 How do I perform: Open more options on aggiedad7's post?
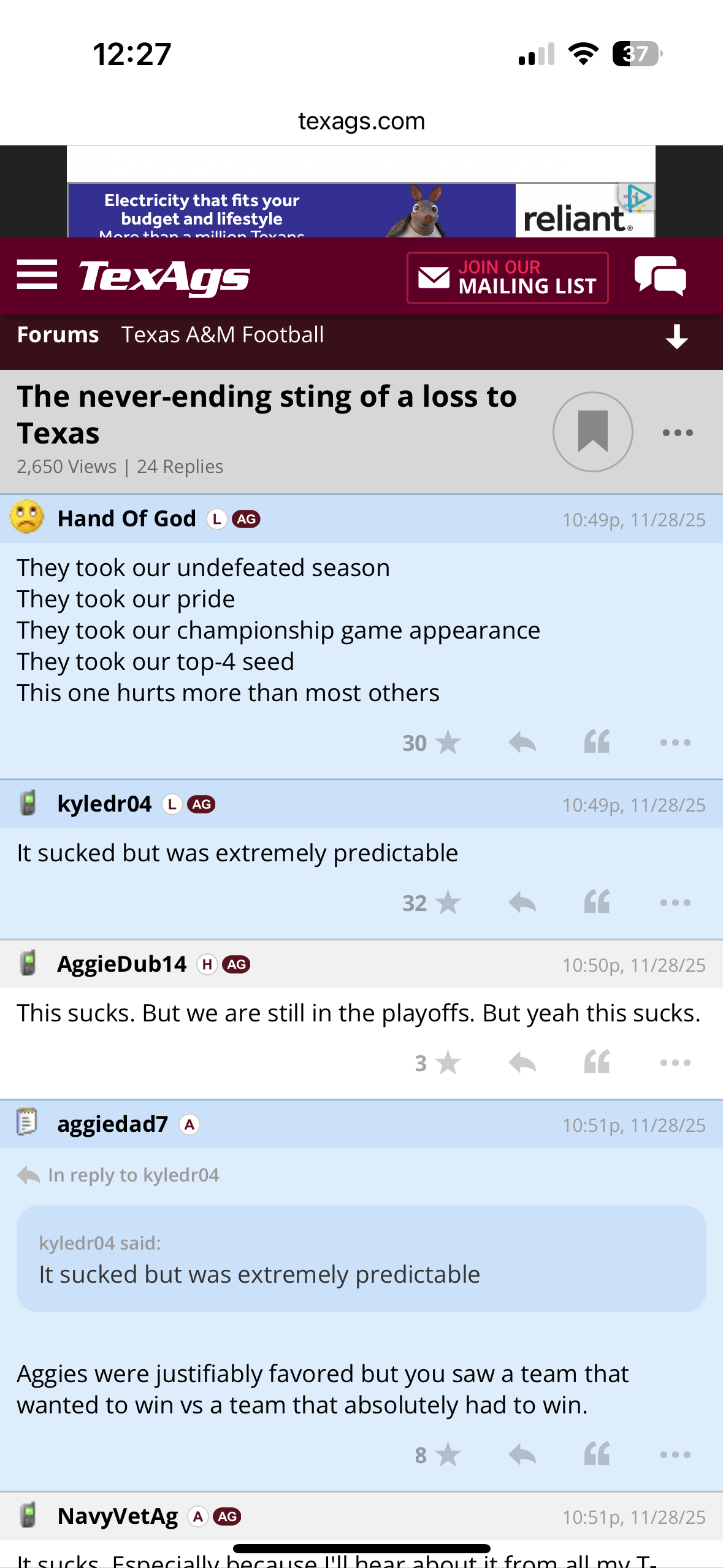[675, 1455]
